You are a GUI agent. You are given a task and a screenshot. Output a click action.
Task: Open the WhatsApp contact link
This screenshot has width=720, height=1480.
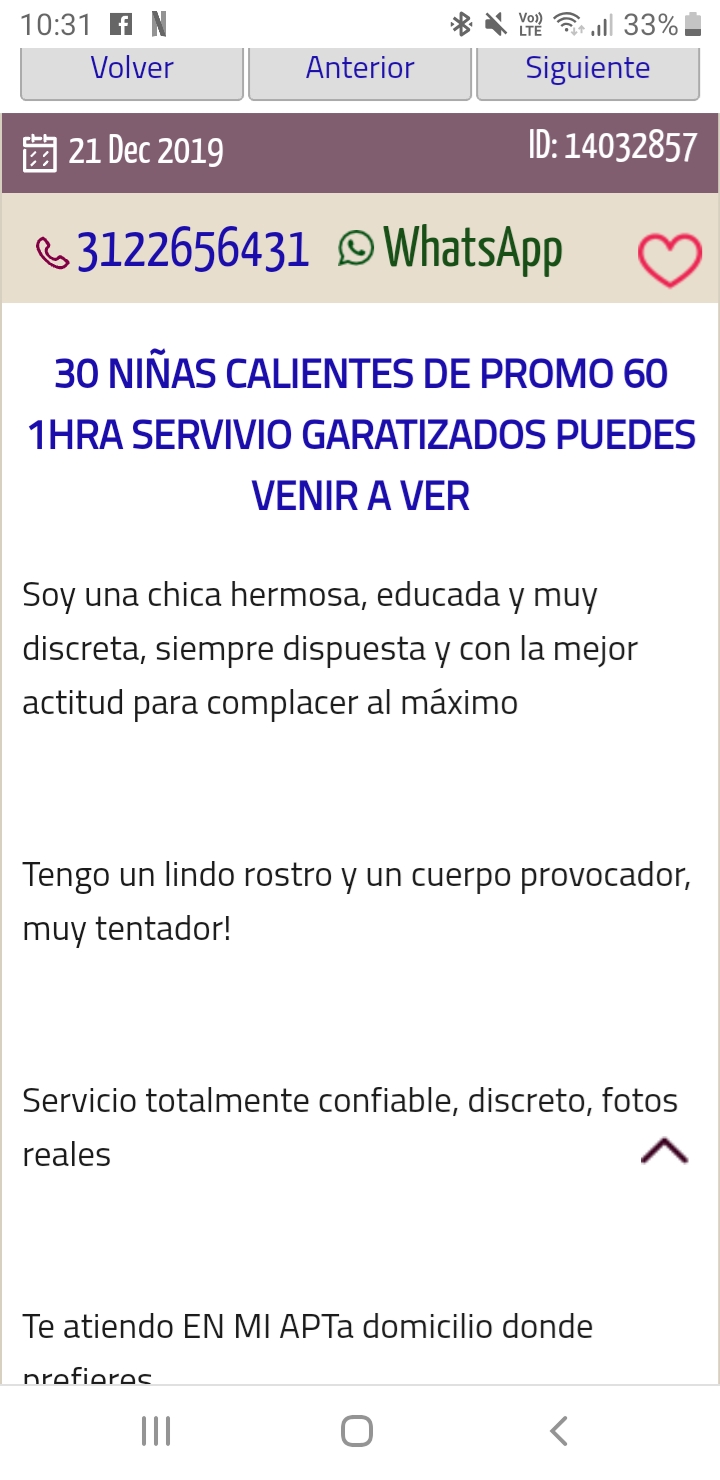click(450, 250)
